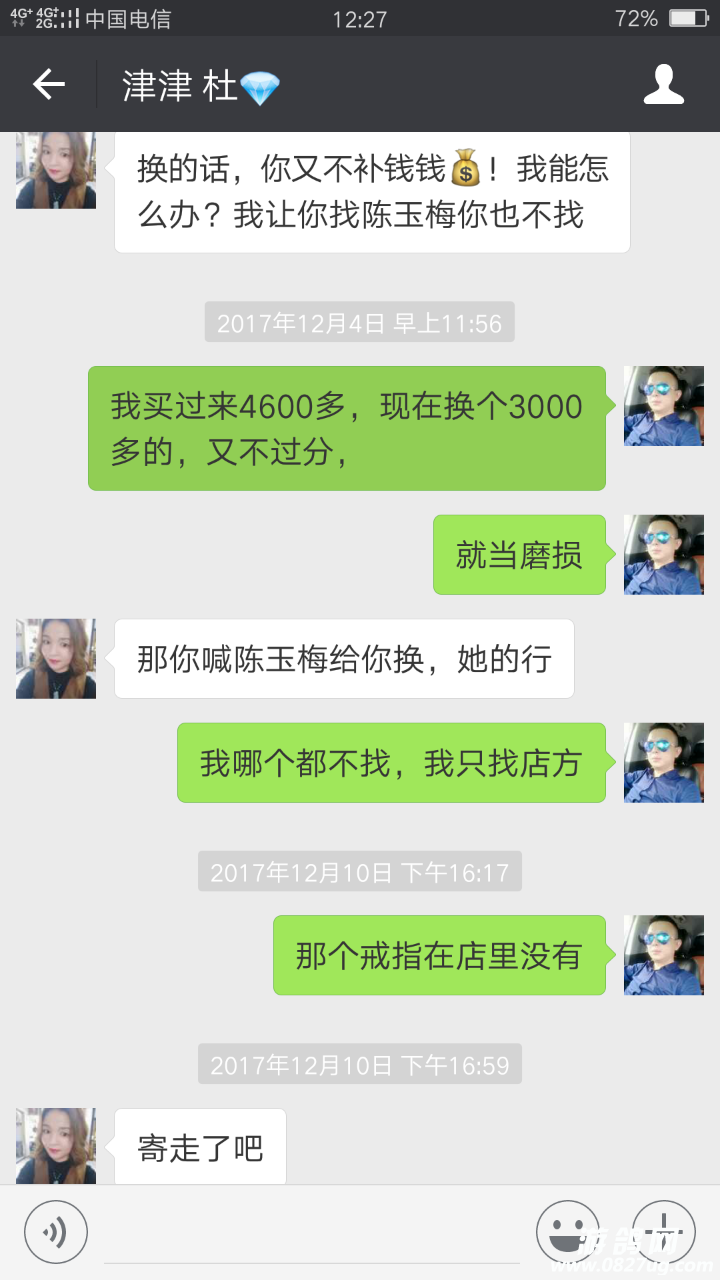This screenshot has width=720, height=1280.
Task: Switch to voice message input
Action: pos(56,1231)
